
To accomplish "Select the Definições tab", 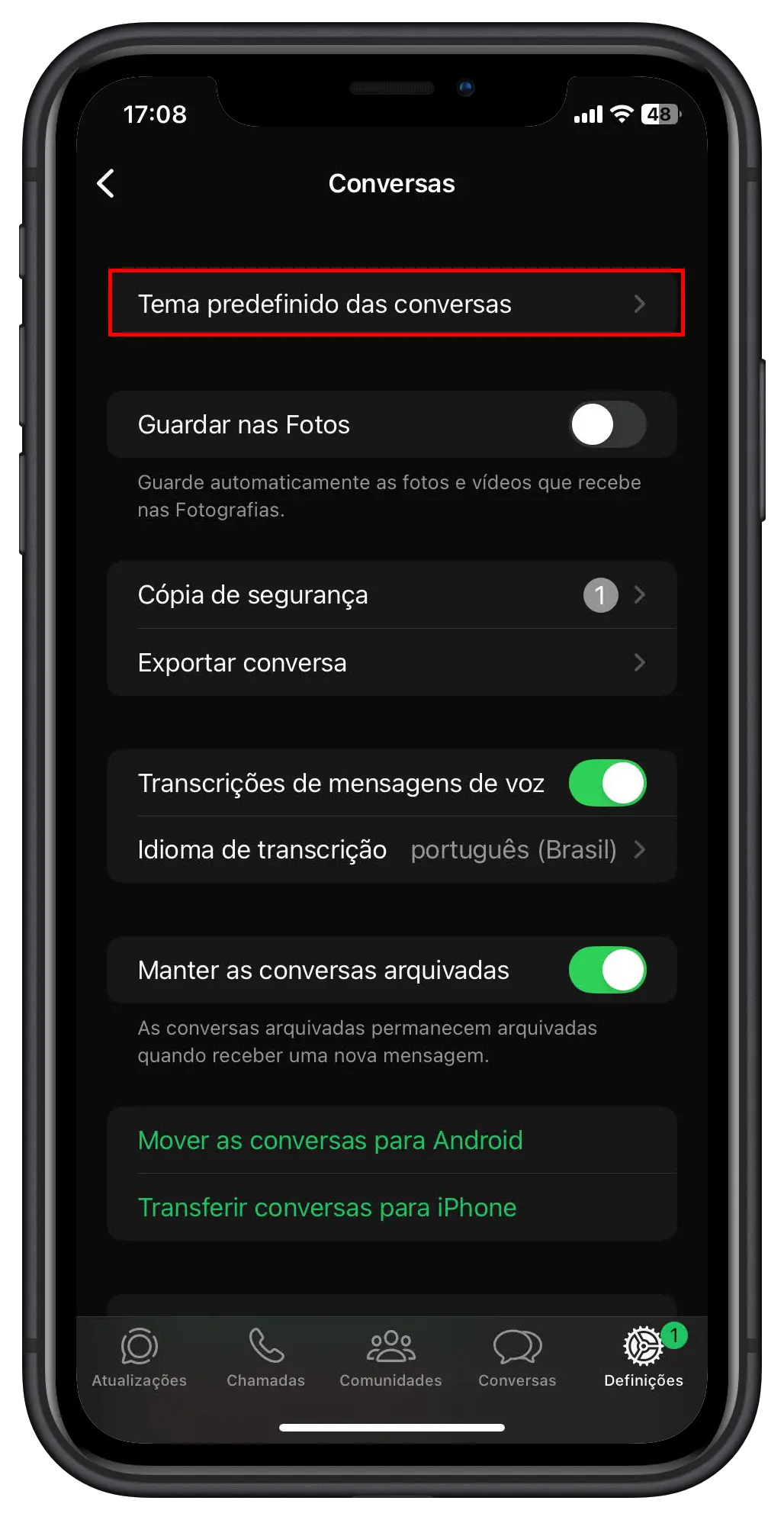I will [643, 1357].
